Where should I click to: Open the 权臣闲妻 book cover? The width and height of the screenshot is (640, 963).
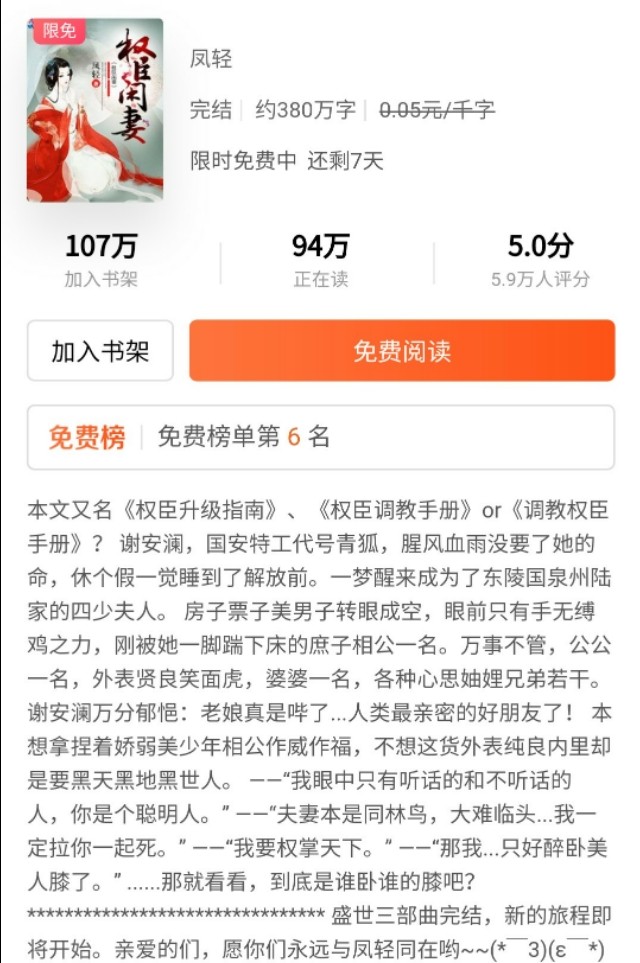click(95, 110)
